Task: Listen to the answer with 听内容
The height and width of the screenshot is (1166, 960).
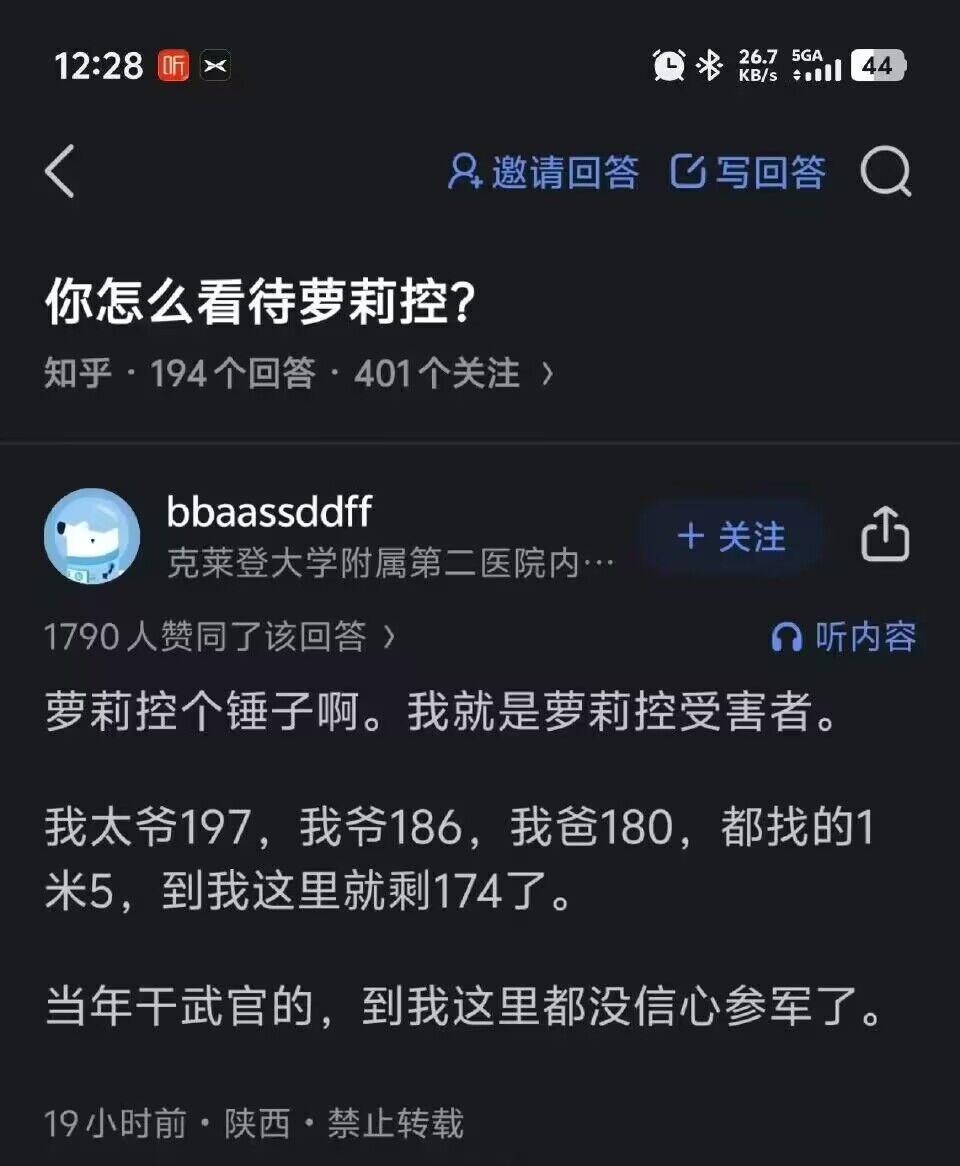Action: coord(844,637)
